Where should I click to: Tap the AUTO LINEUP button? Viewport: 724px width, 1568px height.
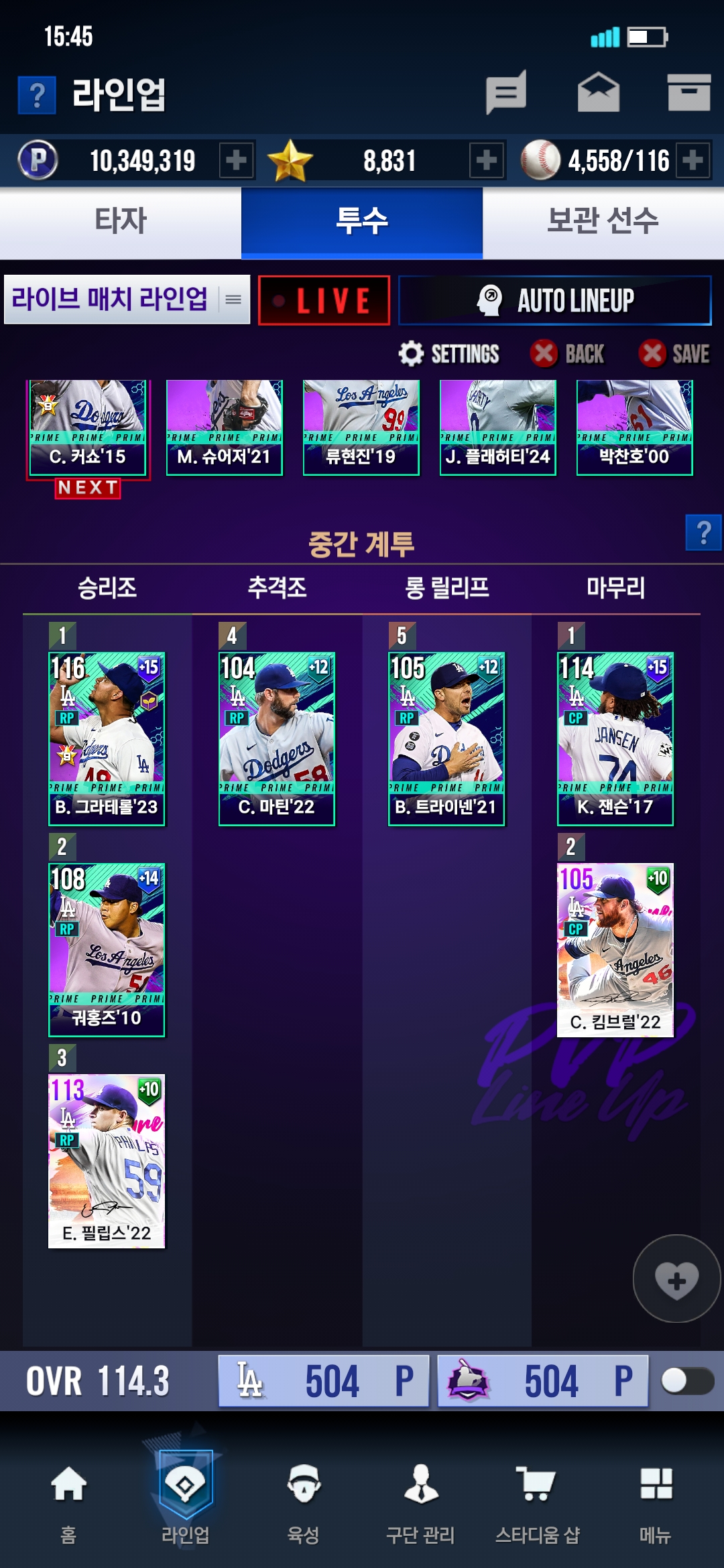pyautogui.click(x=555, y=300)
